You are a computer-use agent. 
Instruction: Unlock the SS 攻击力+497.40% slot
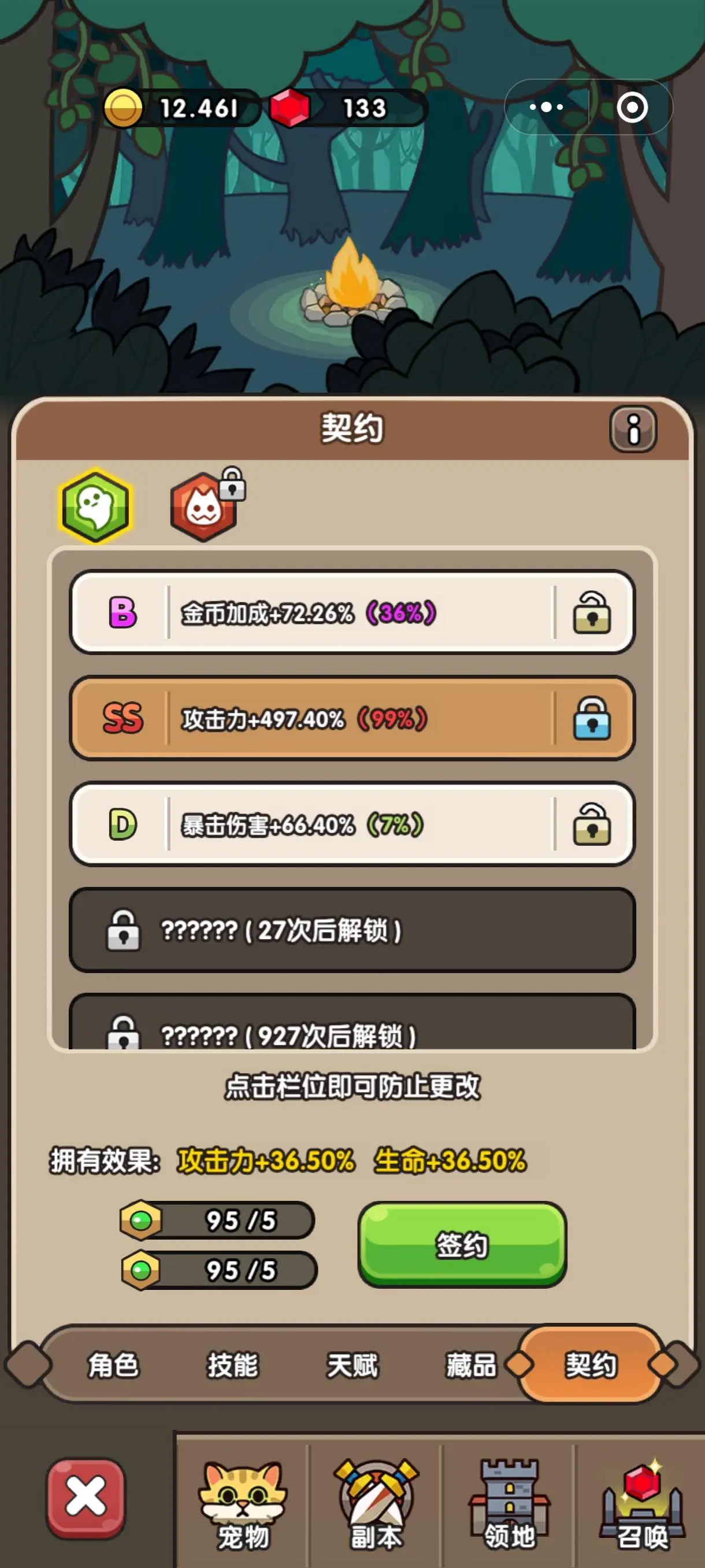coord(591,718)
